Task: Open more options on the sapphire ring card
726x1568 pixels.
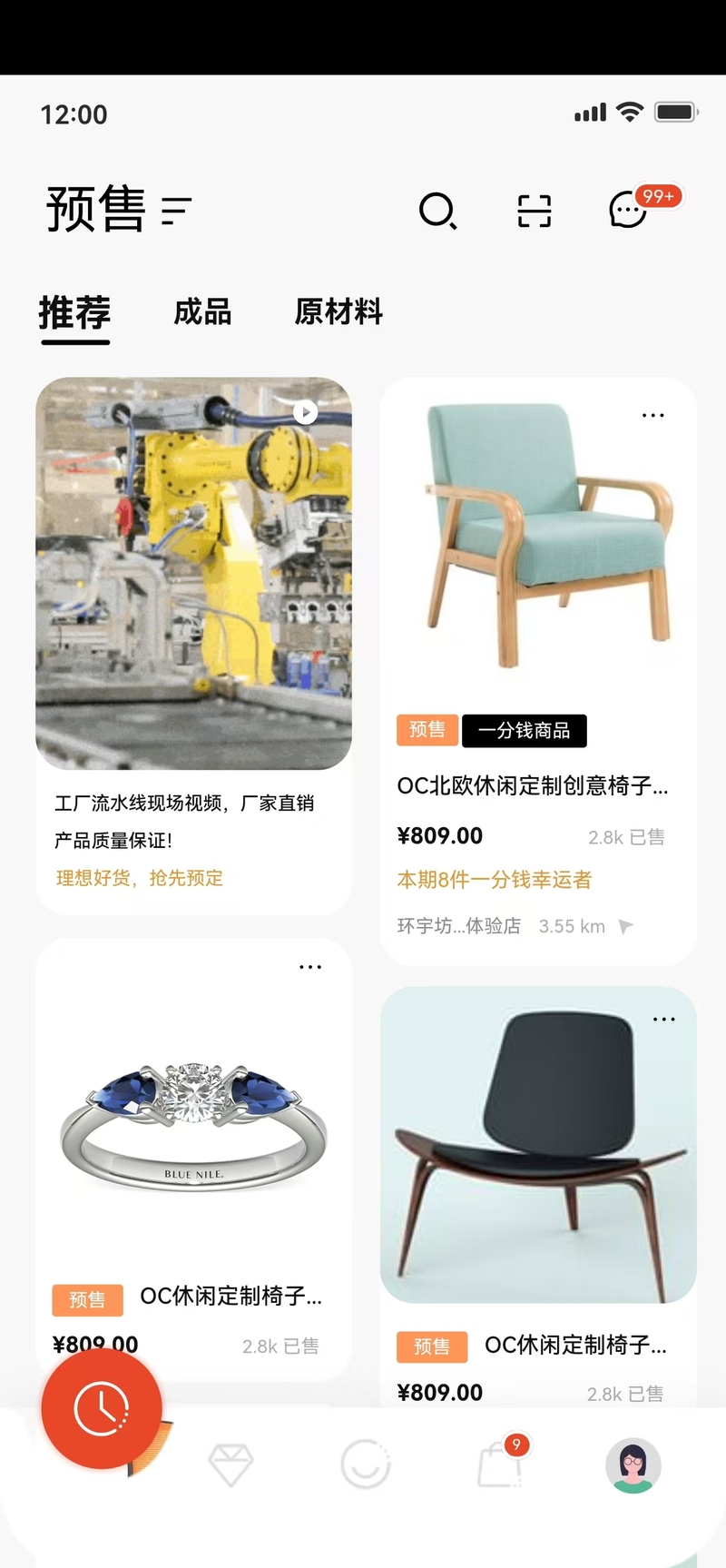Action: click(310, 967)
